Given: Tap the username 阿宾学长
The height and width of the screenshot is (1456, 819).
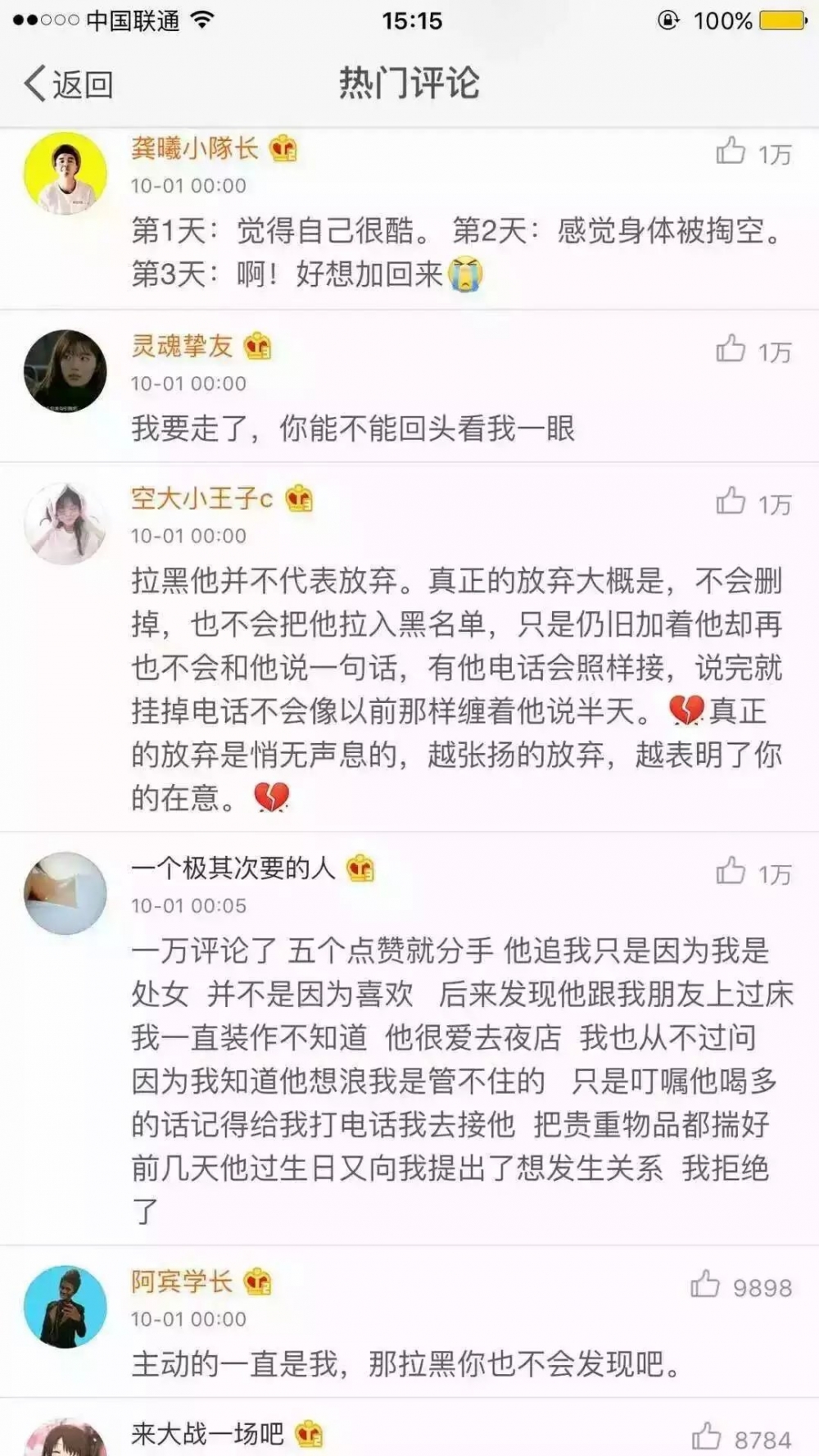Looking at the screenshot, I should tap(182, 1281).
